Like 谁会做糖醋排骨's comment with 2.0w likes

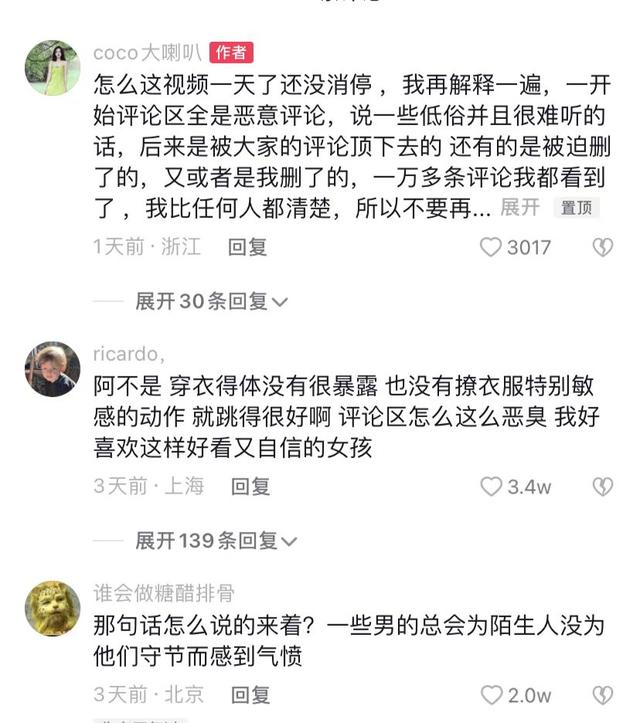490,694
